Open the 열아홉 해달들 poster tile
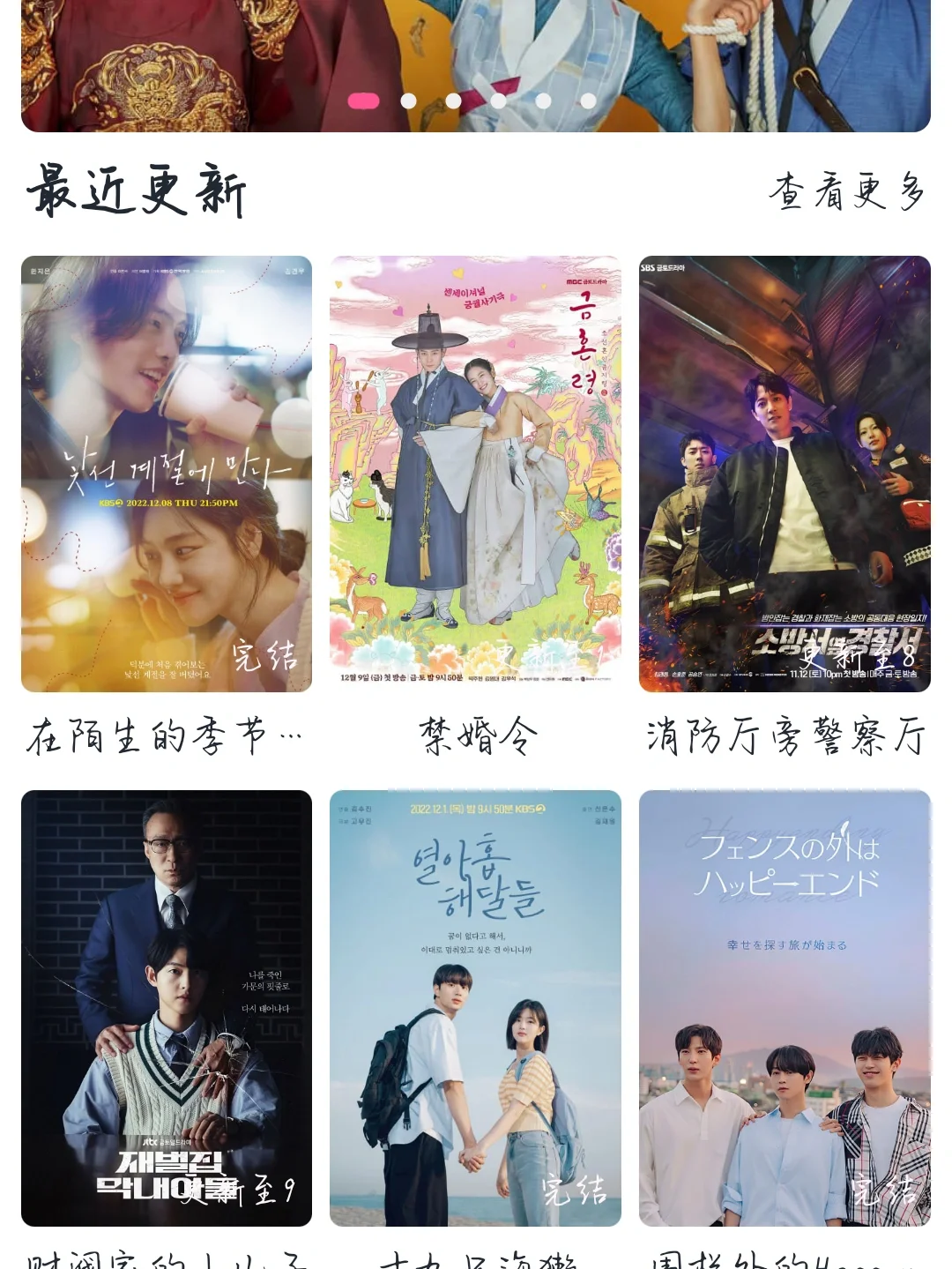The image size is (952, 1269). tap(475, 1008)
